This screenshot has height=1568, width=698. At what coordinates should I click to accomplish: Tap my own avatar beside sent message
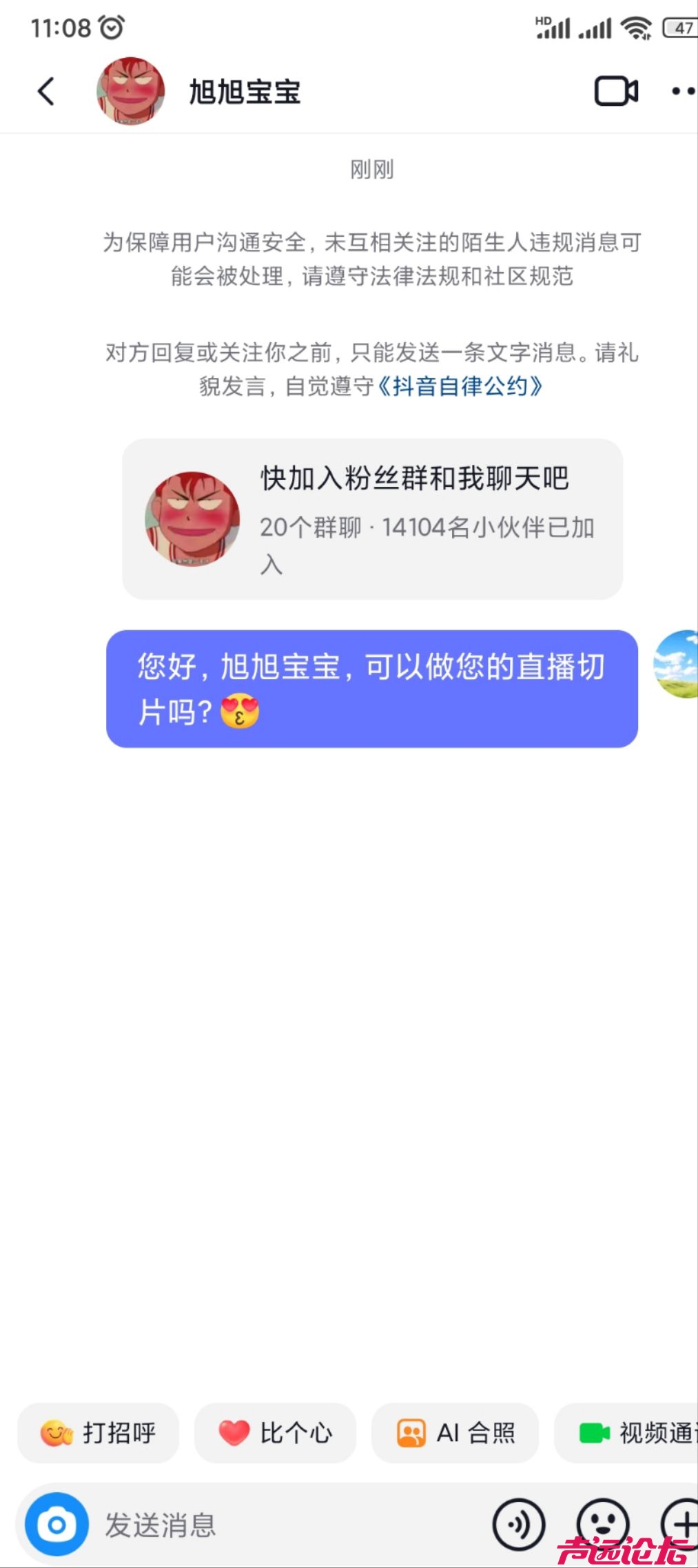point(677,664)
